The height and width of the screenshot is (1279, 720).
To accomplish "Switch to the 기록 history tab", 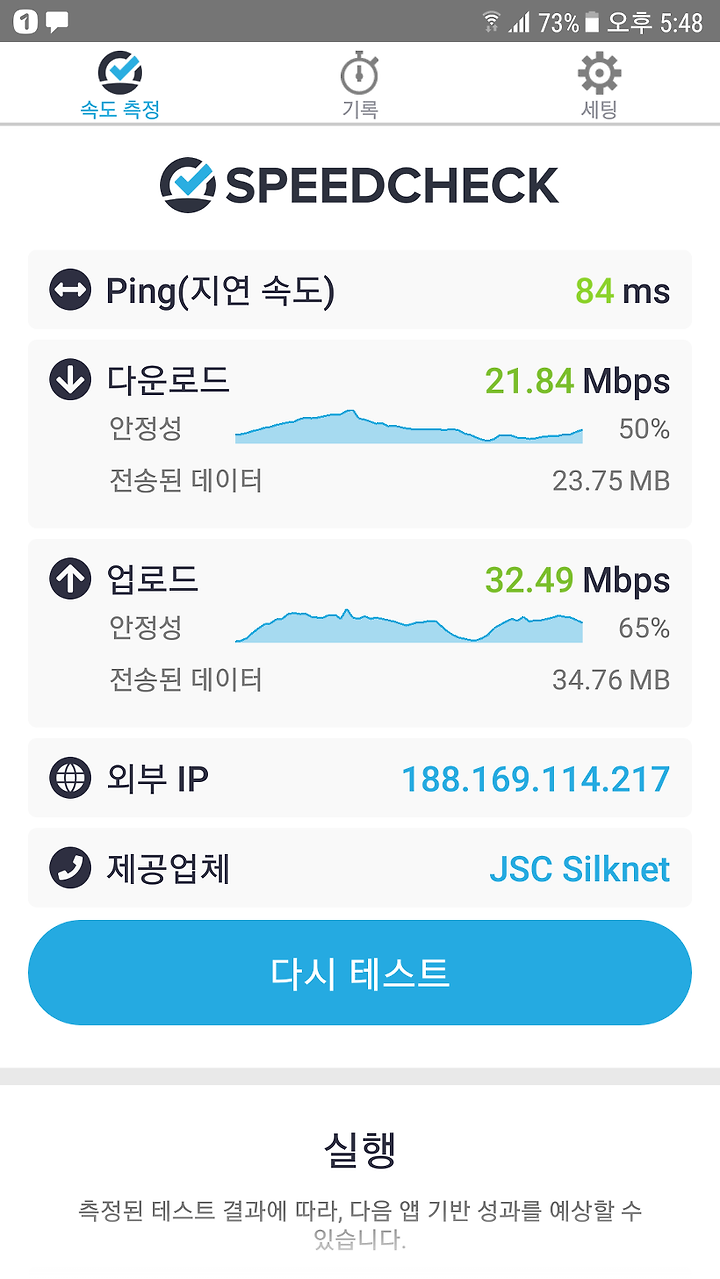I will [x=360, y=85].
